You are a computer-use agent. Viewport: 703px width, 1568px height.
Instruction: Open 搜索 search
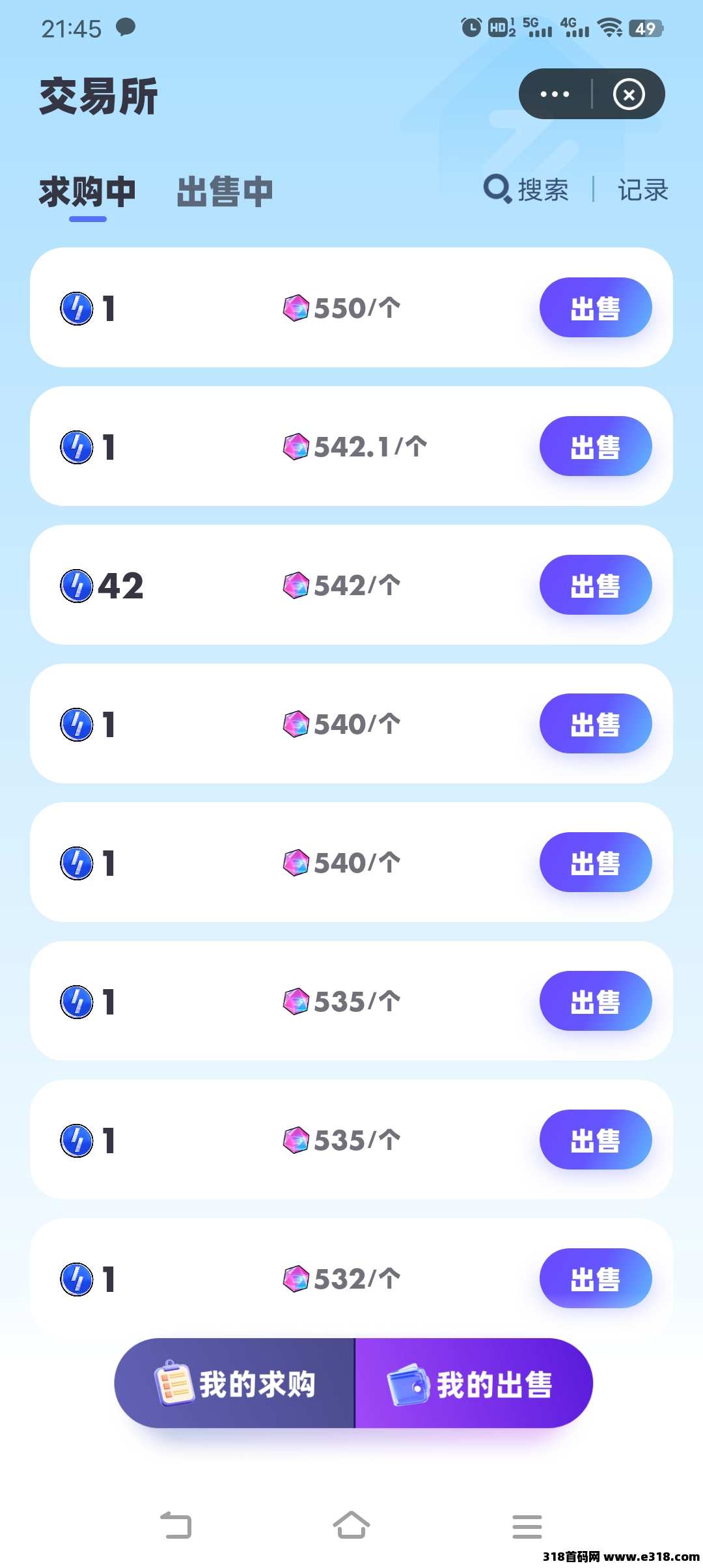[526, 189]
